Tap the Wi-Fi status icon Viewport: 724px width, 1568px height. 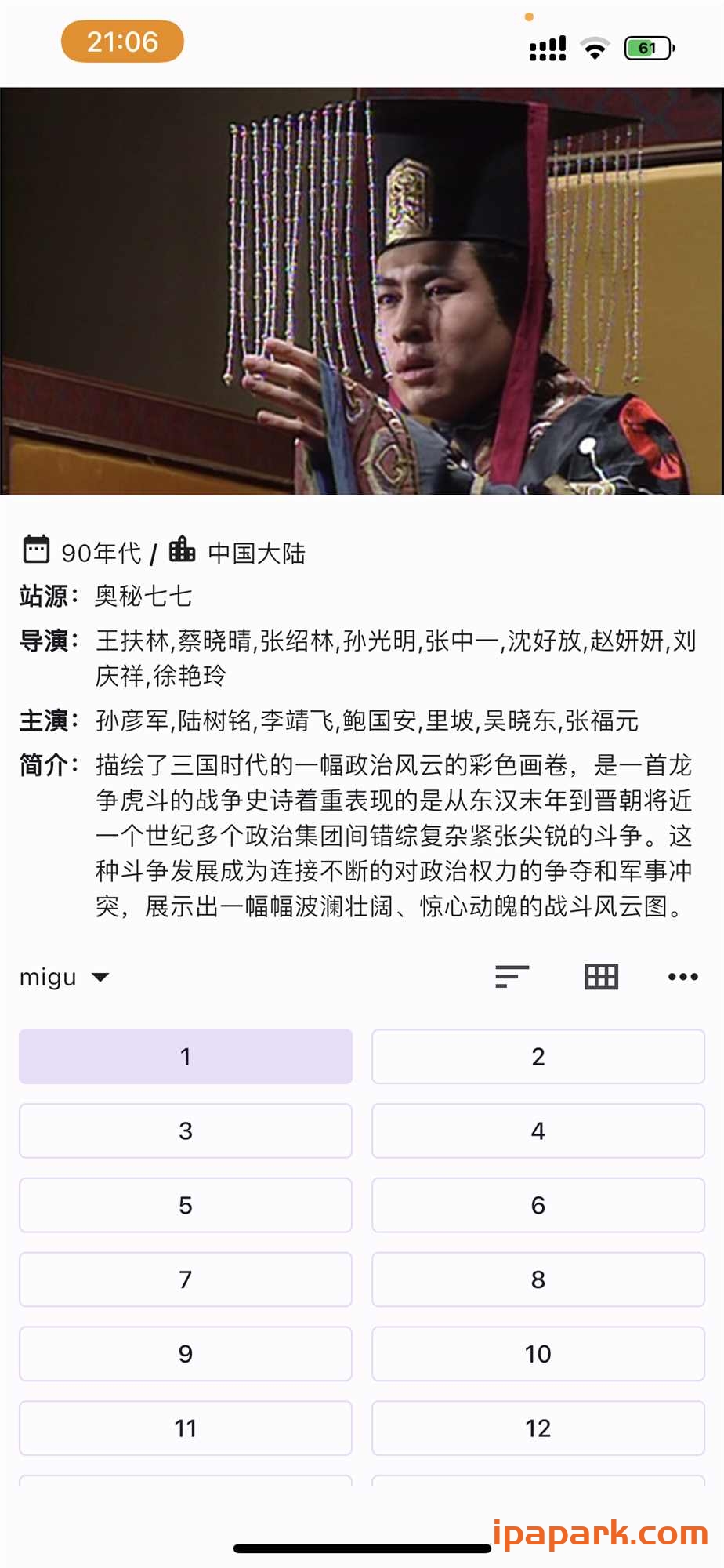[595, 47]
